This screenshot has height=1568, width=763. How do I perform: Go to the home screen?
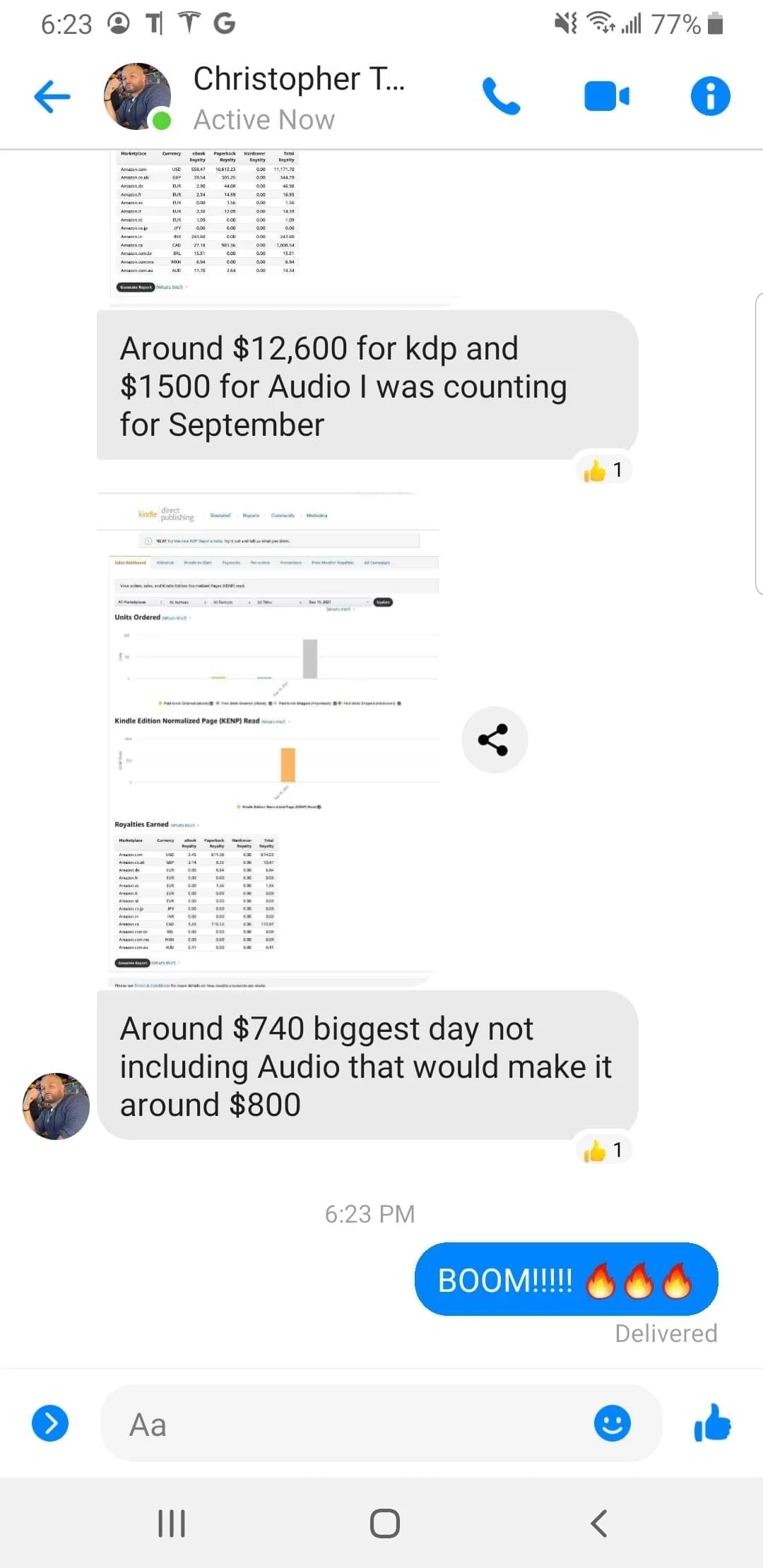tap(384, 1524)
